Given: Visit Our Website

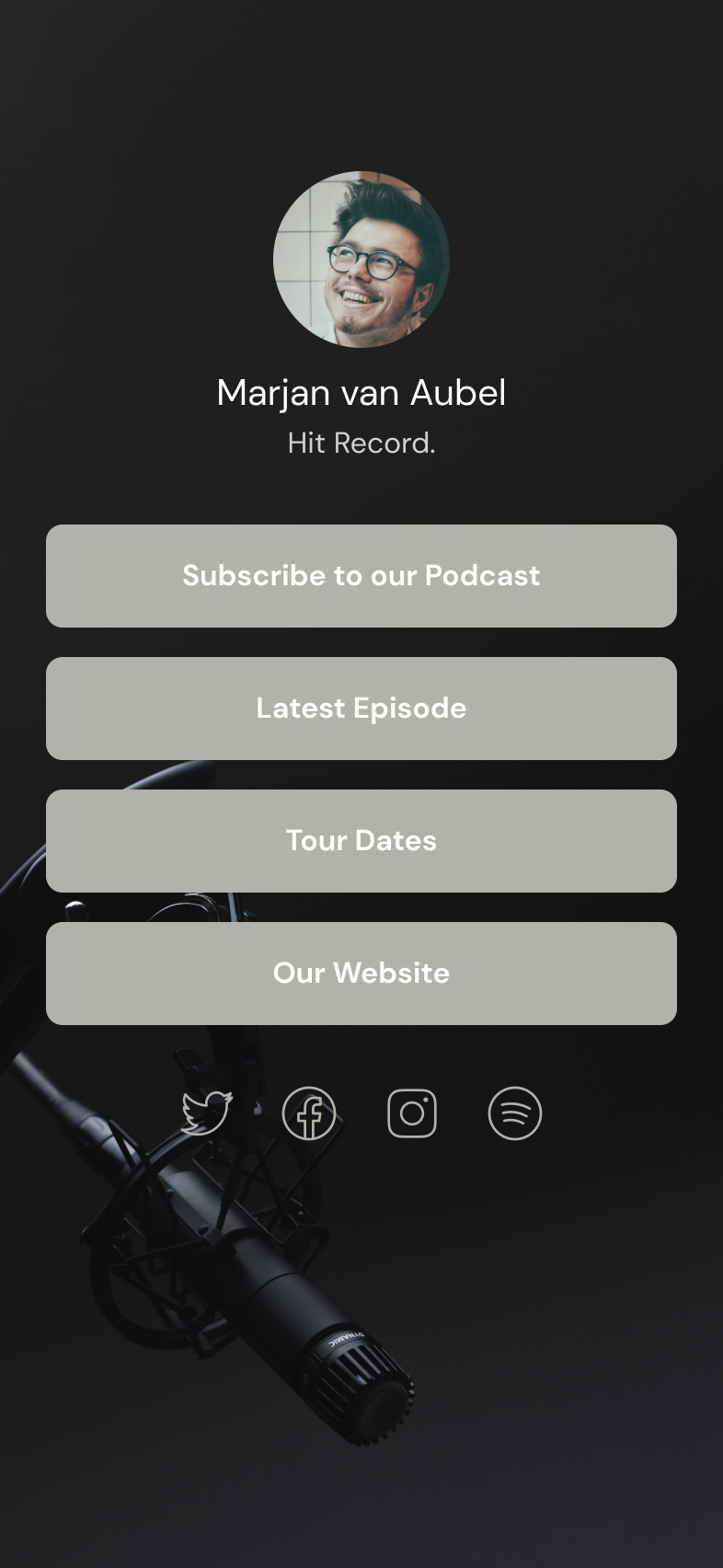Looking at the screenshot, I should pos(361,974).
